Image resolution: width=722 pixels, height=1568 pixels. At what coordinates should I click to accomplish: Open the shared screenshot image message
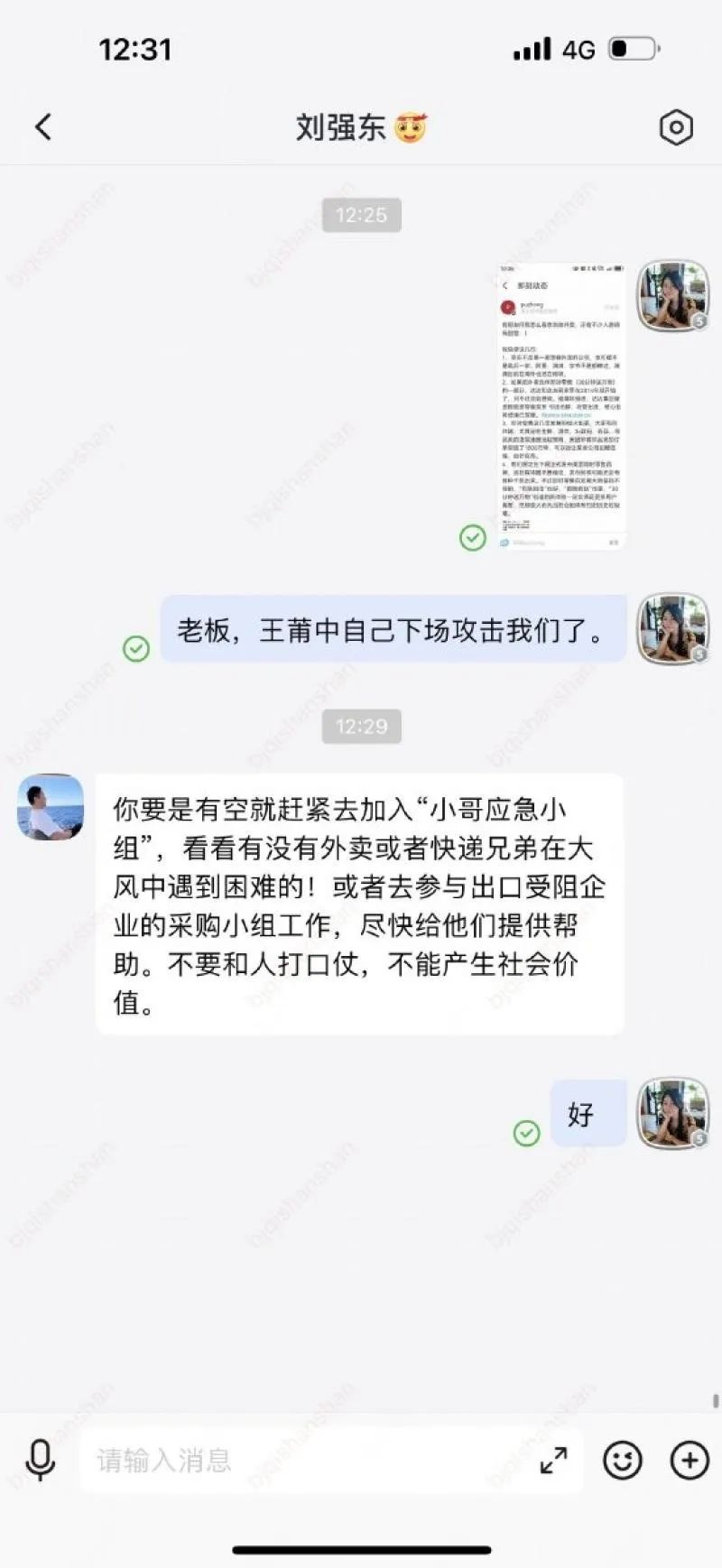[x=561, y=406]
